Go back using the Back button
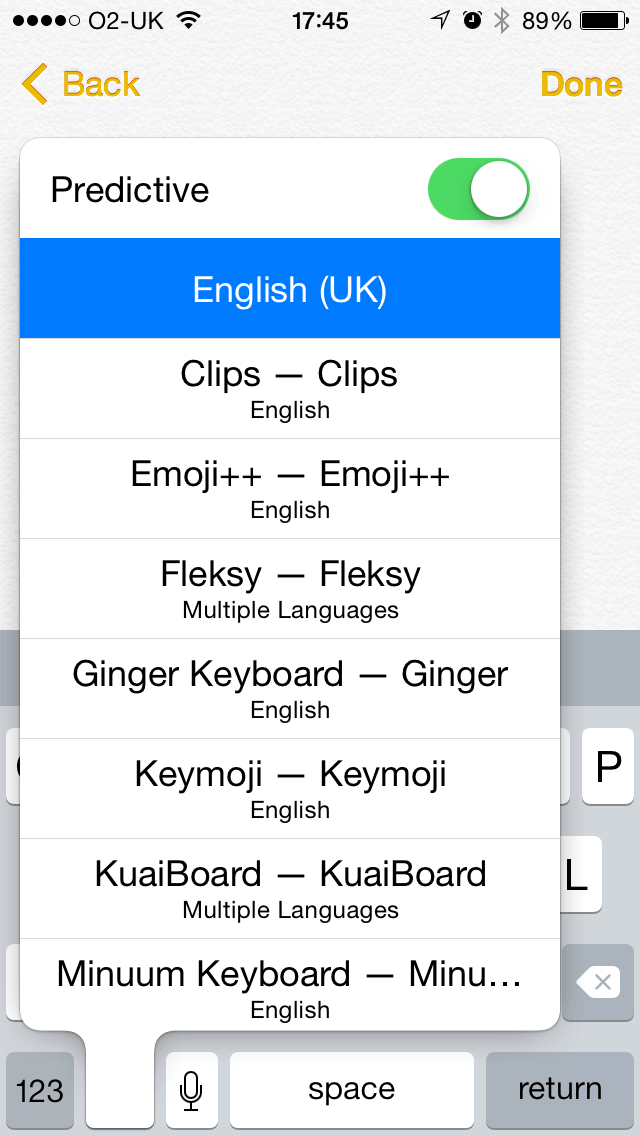Screen dimensions: 640x1136 (x=80, y=84)
